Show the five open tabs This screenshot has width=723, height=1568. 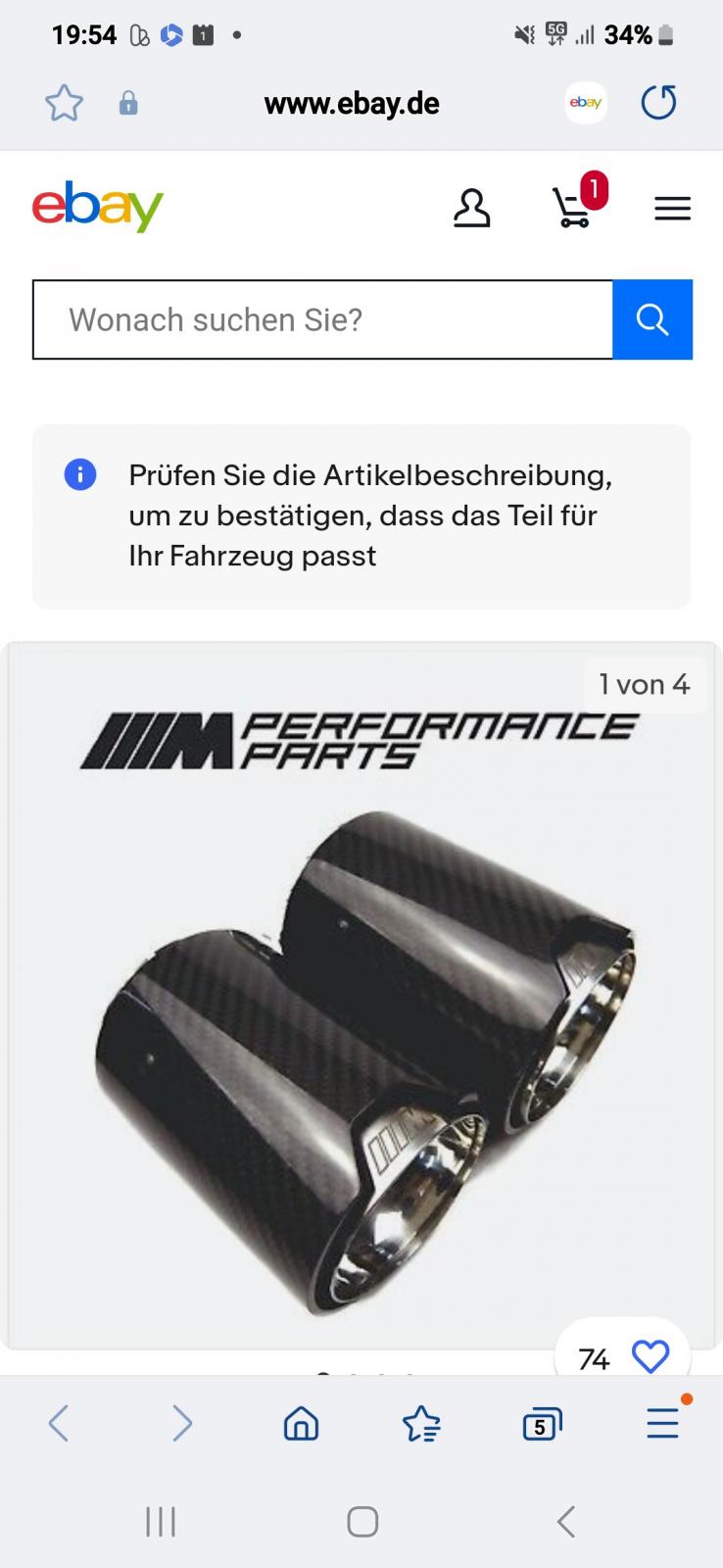(541, 1424)
